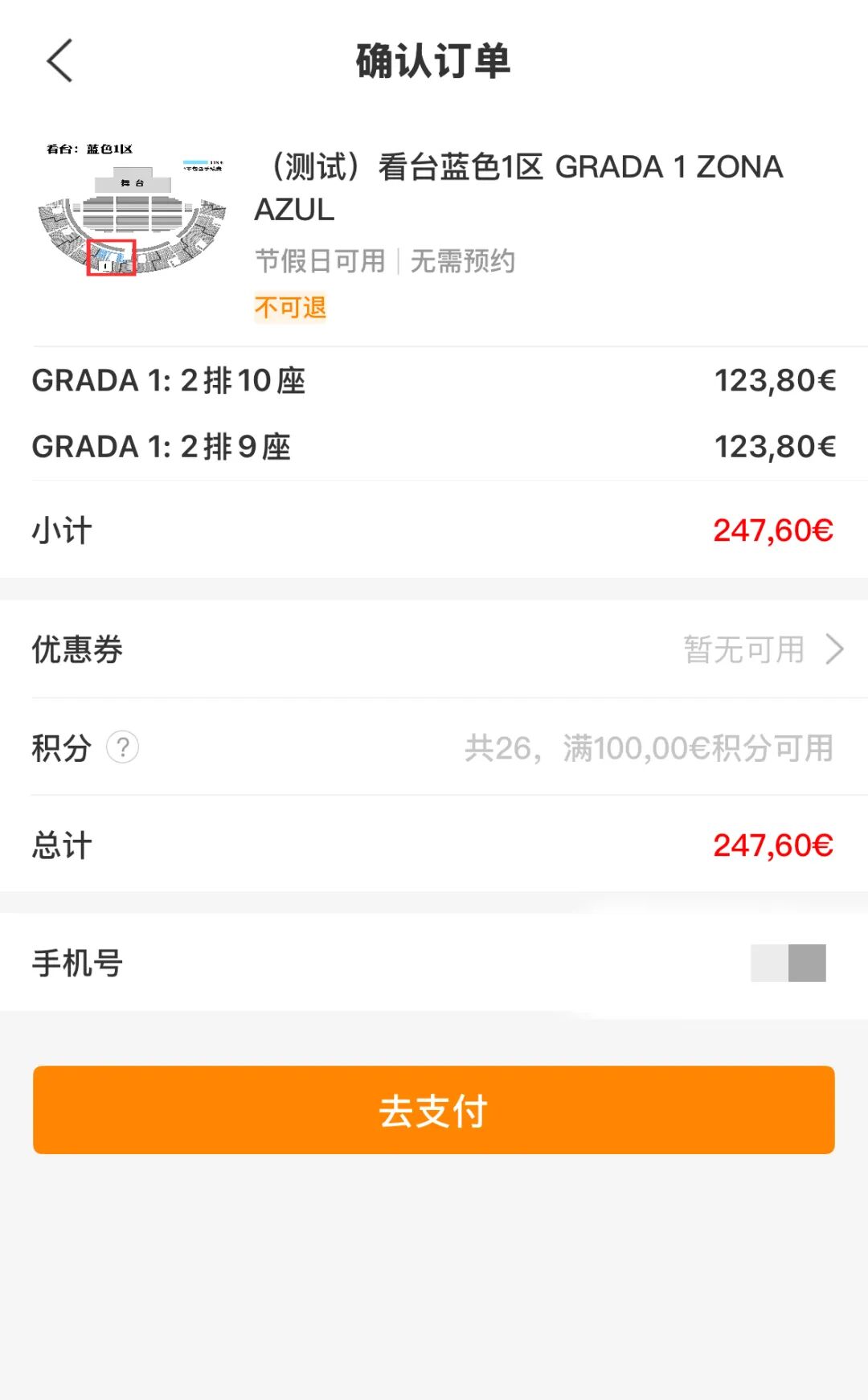Open the seat map thumbnail image
This screenshot has height=1400, width=868.
pos(133,211)
